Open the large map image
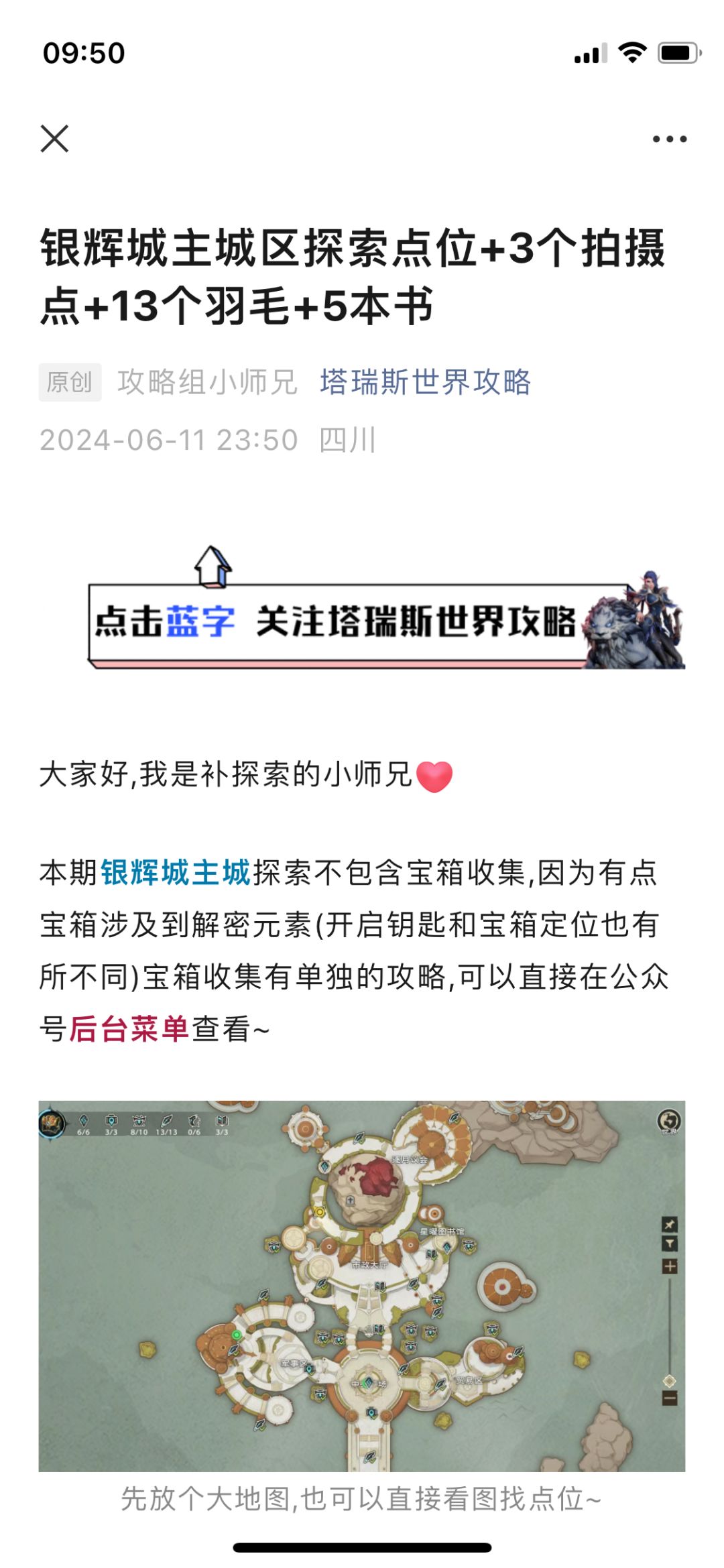Screen dimensions: 724x1568 (x=362, y=1286)
